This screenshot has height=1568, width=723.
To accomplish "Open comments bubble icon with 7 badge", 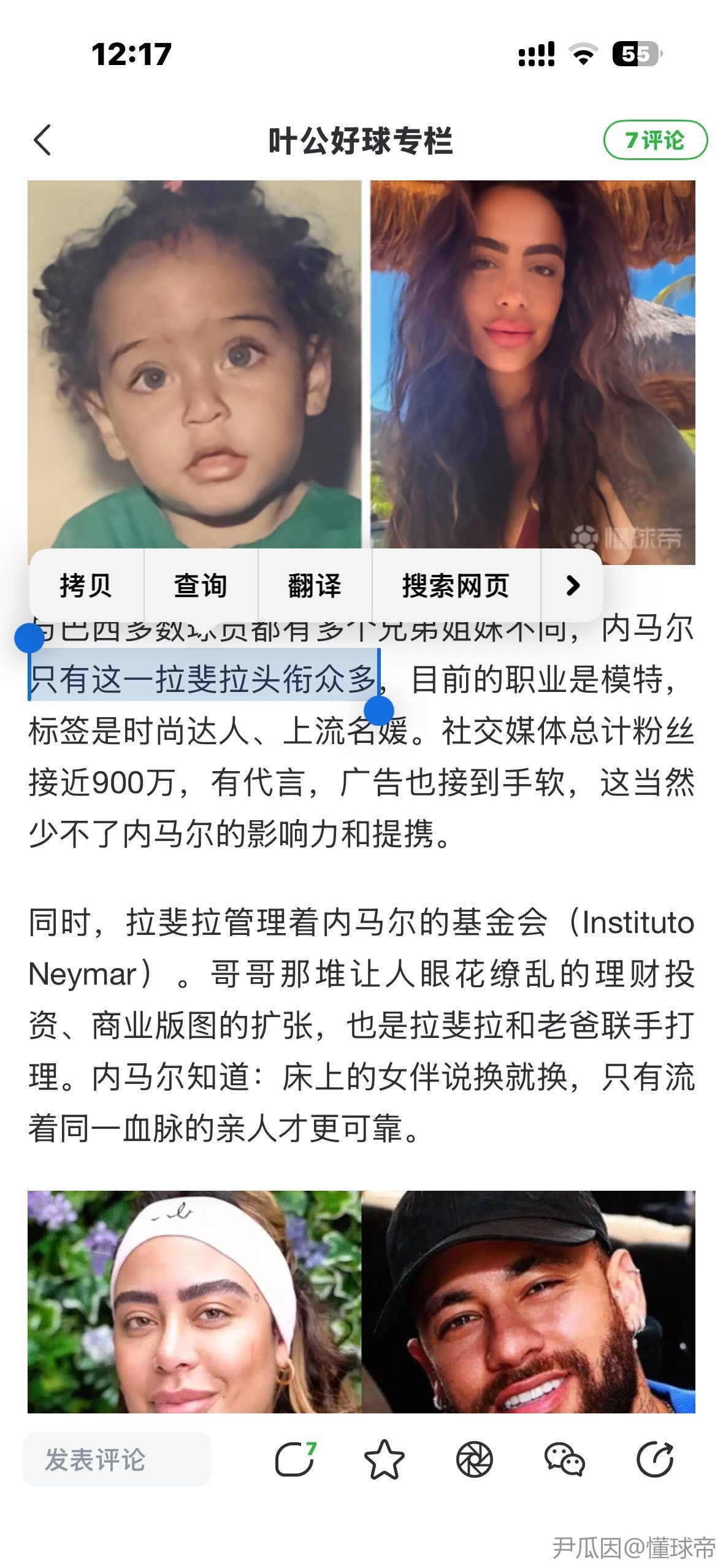I will click(294, 1459).
